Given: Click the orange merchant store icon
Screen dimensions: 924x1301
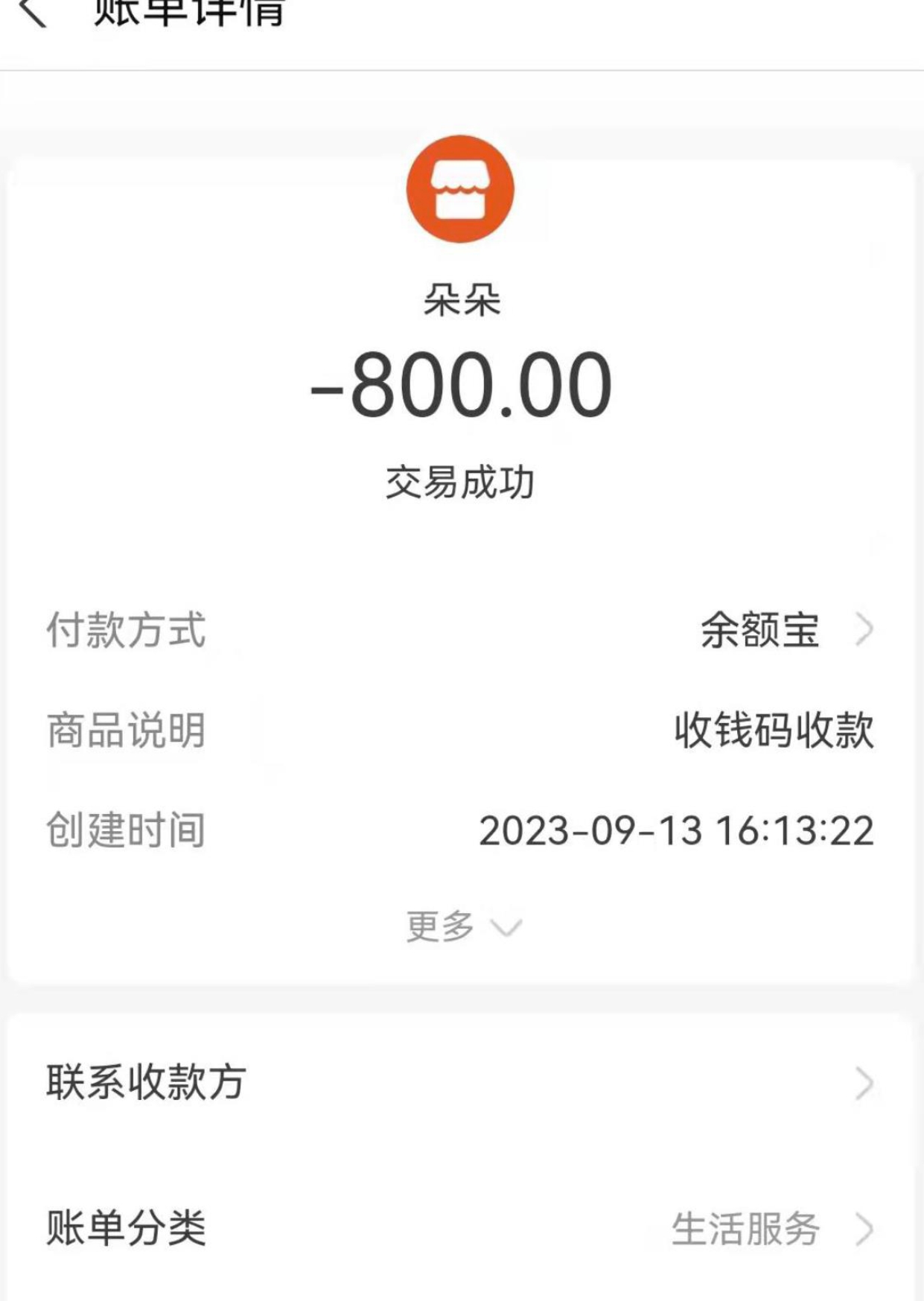Looking at the screenshot, I should (x=460, y=190).
